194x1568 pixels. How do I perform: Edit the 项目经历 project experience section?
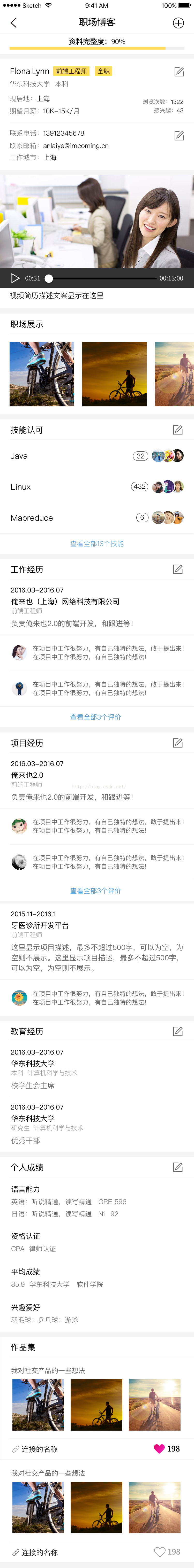(177, 743)
